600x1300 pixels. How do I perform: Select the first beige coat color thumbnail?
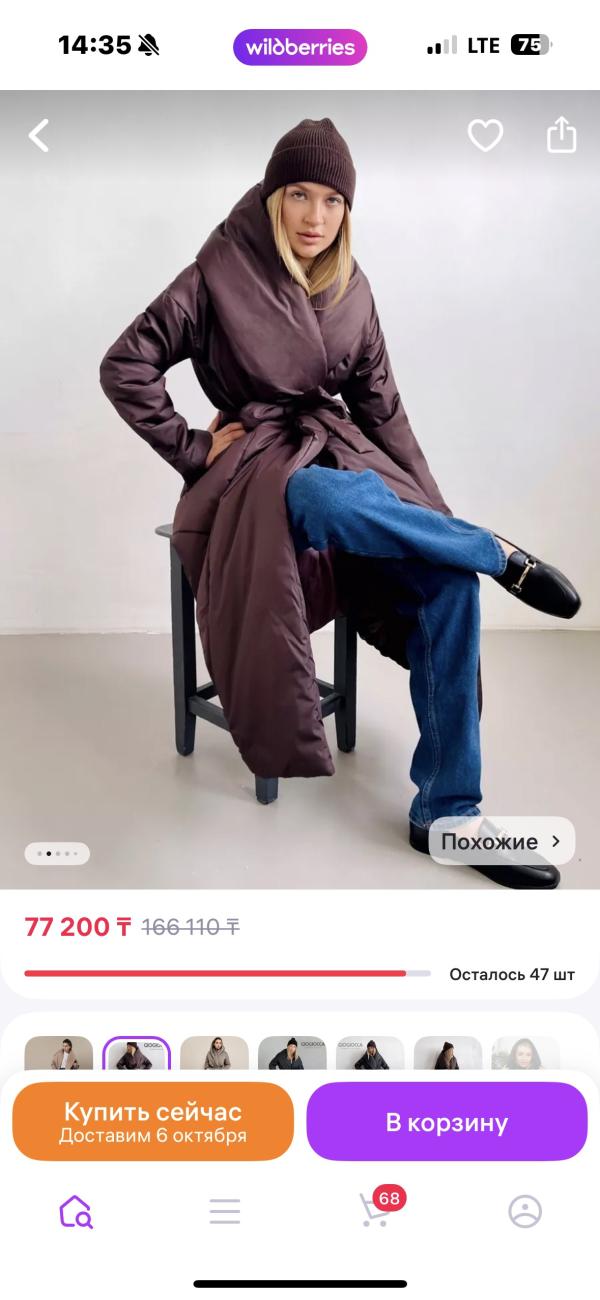pyautogui.click(x=58, y=1054)
